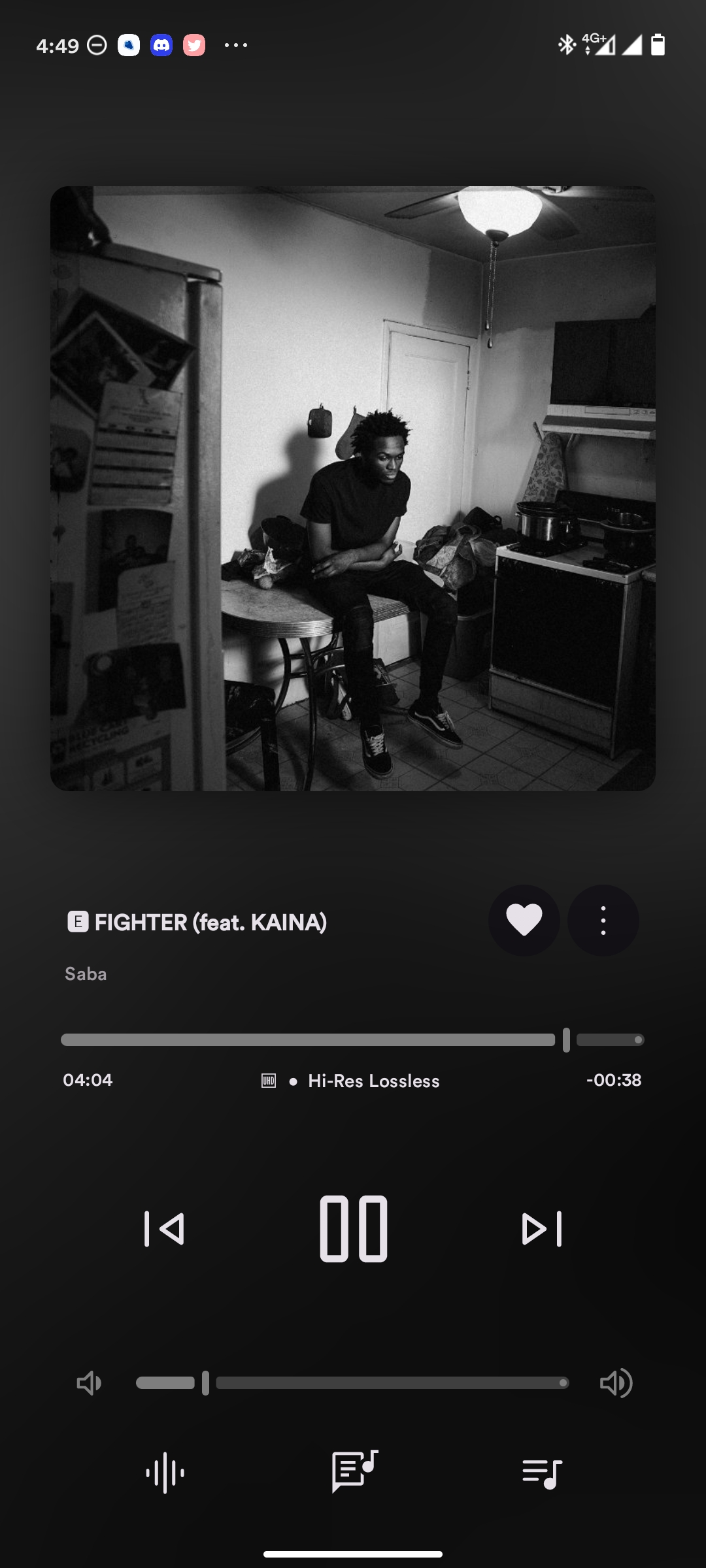This screenshot has height=1568, width=706.
Task: Pause the FIGHTER track
Action: [x=353, y=1229]
